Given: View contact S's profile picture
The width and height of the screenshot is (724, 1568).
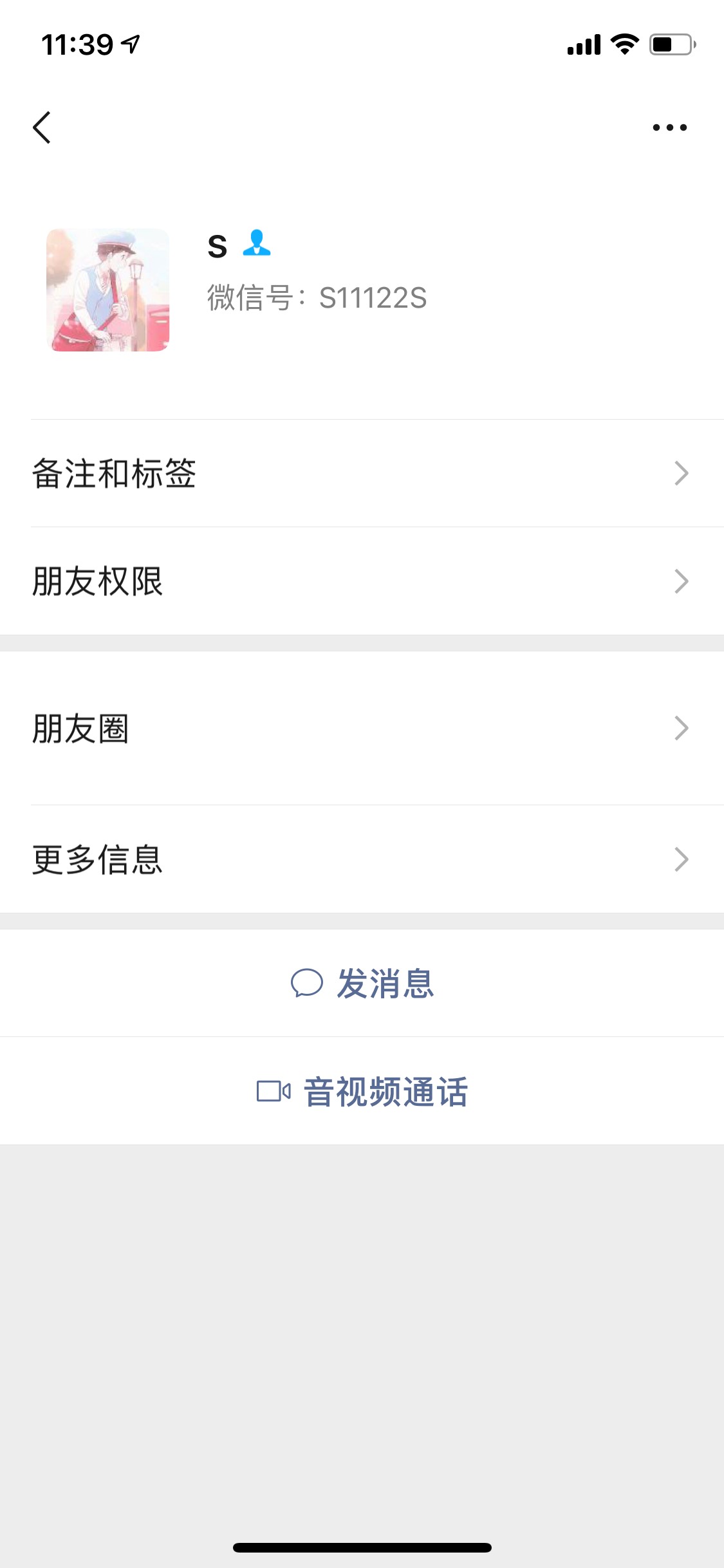Looking at the screenshot, I should tap(108, 290).
